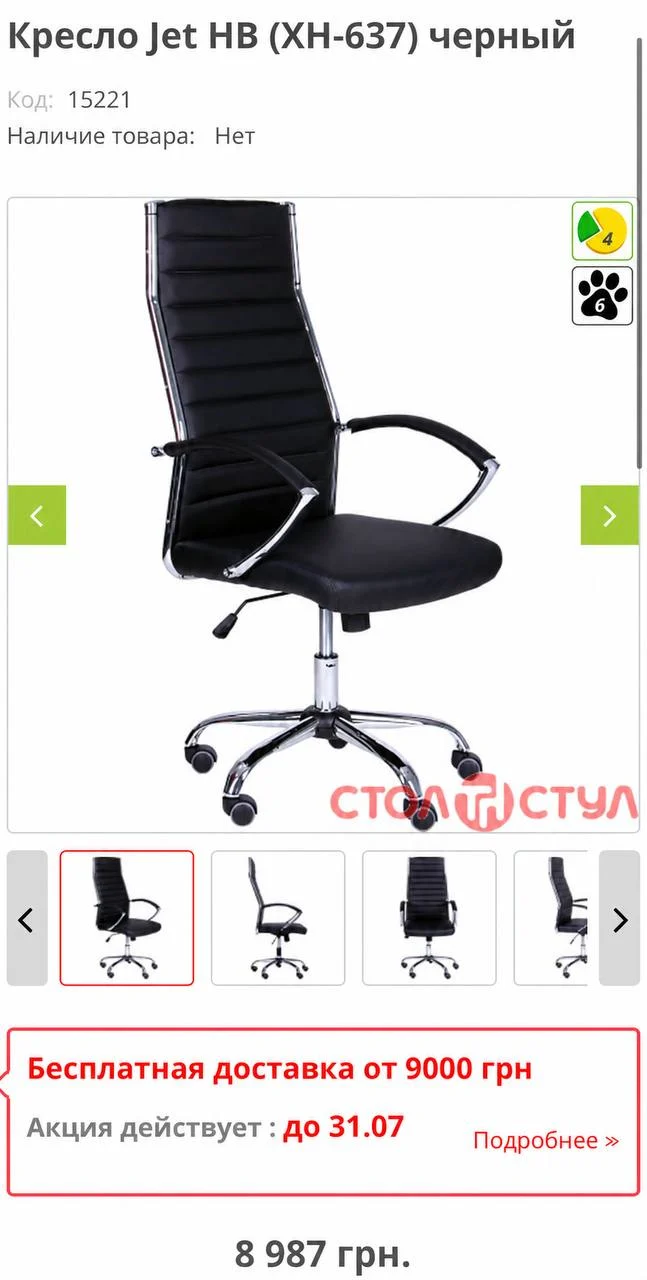647x1280 pixels.
Task: Tap the paw print badge numbered 6
Action: [x=602, y=296]
